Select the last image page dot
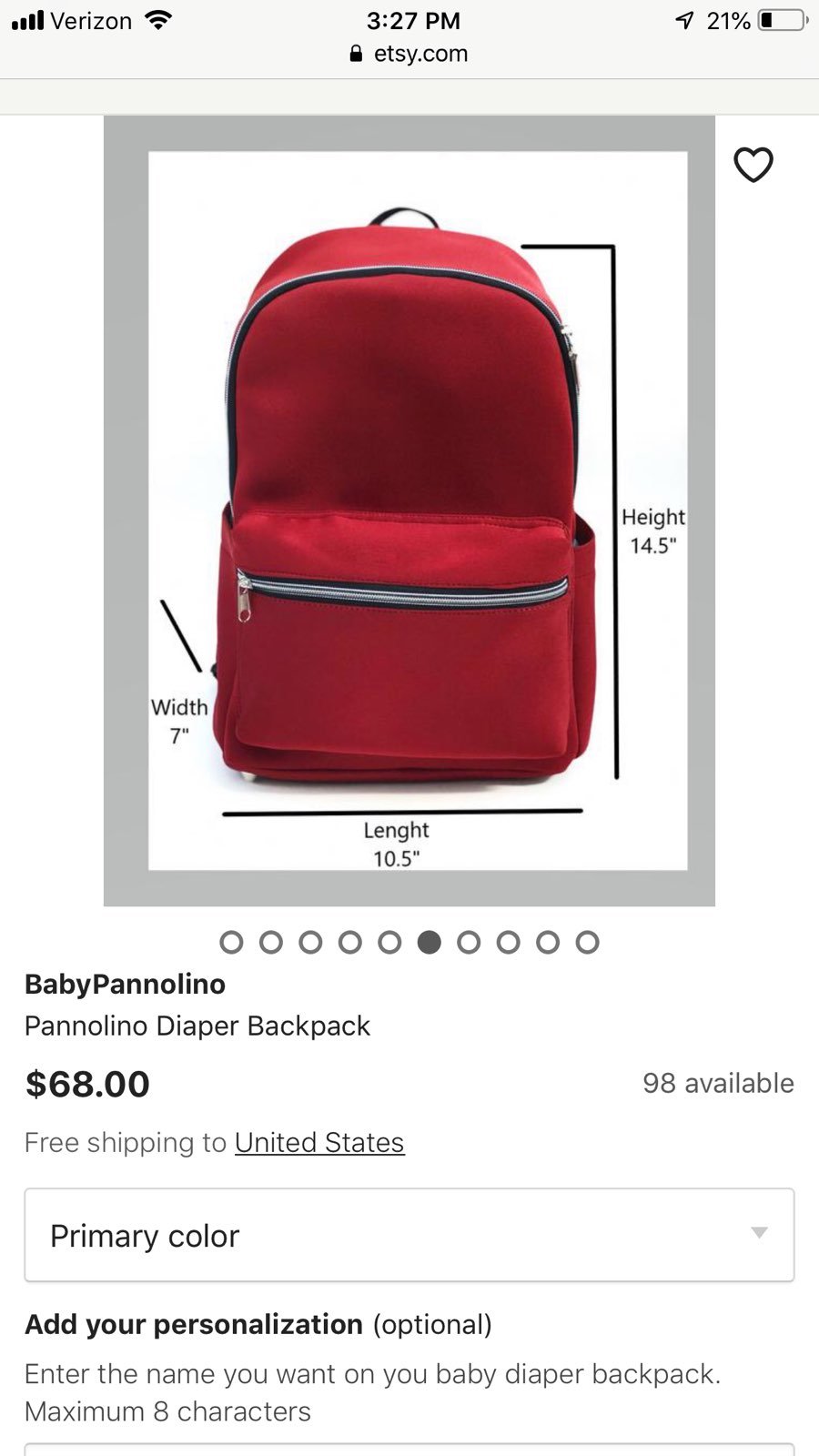 pos(588,942)
